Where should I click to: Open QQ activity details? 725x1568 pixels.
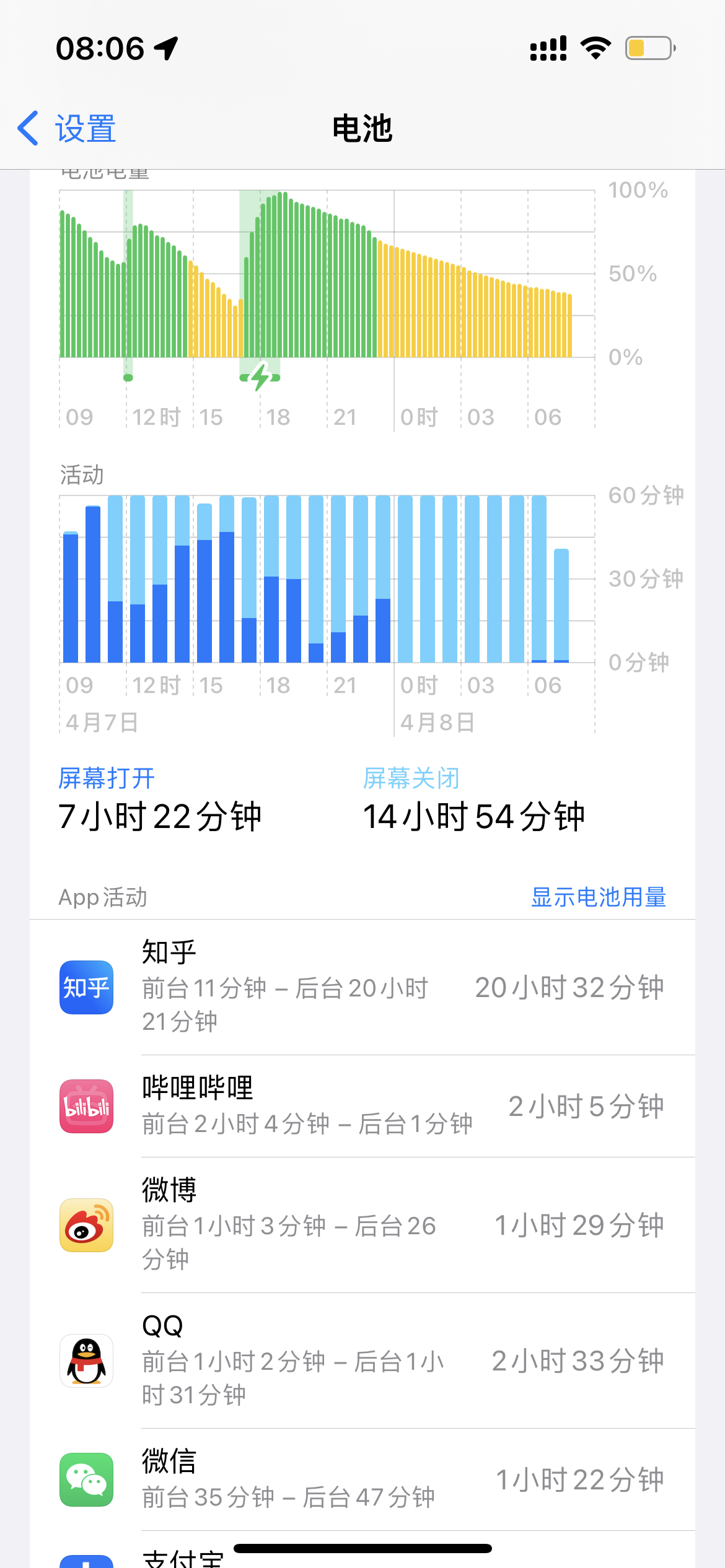[362, 1361]
